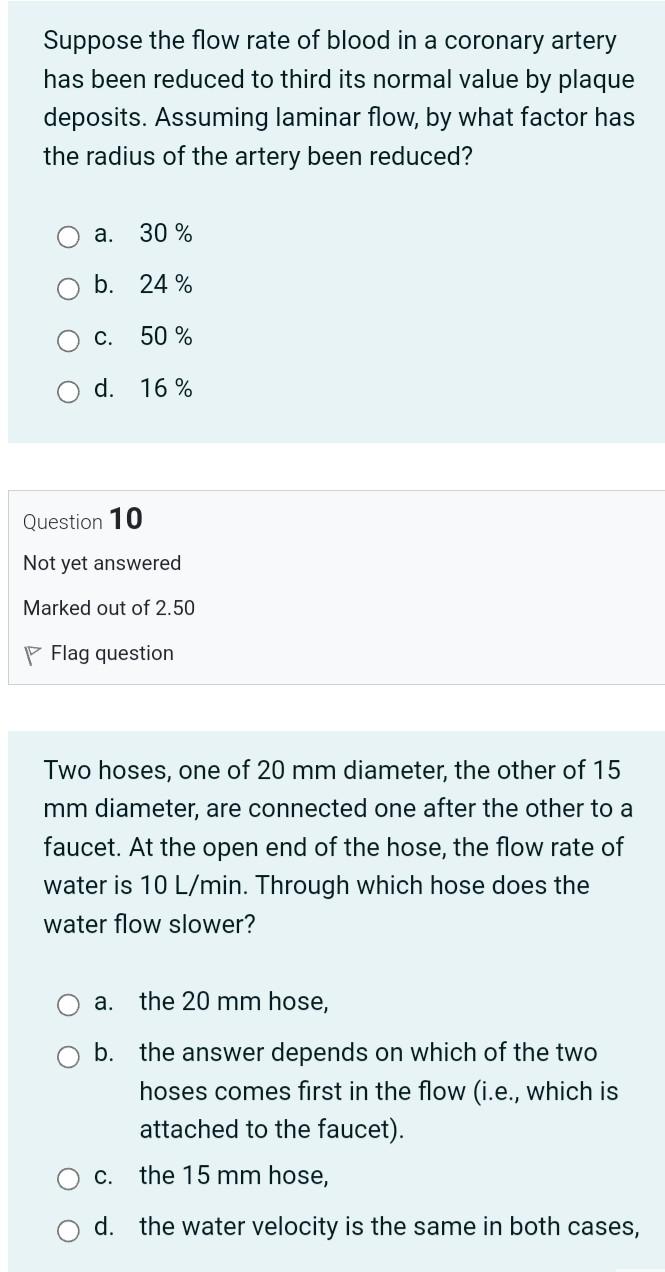Select the 20 mm hose option
Image resolution: width=665 pixels, height=1272 pixels.
click(68, 1004)
